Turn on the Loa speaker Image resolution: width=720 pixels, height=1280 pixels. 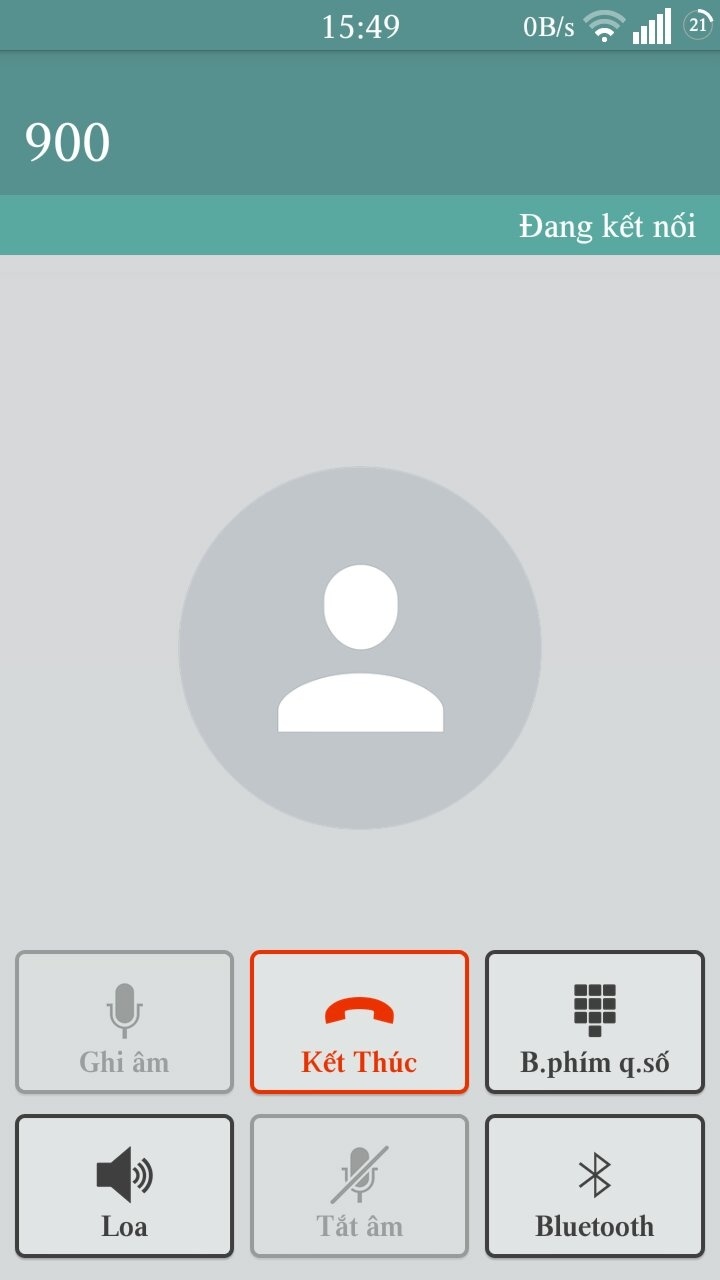(124, 1186)
